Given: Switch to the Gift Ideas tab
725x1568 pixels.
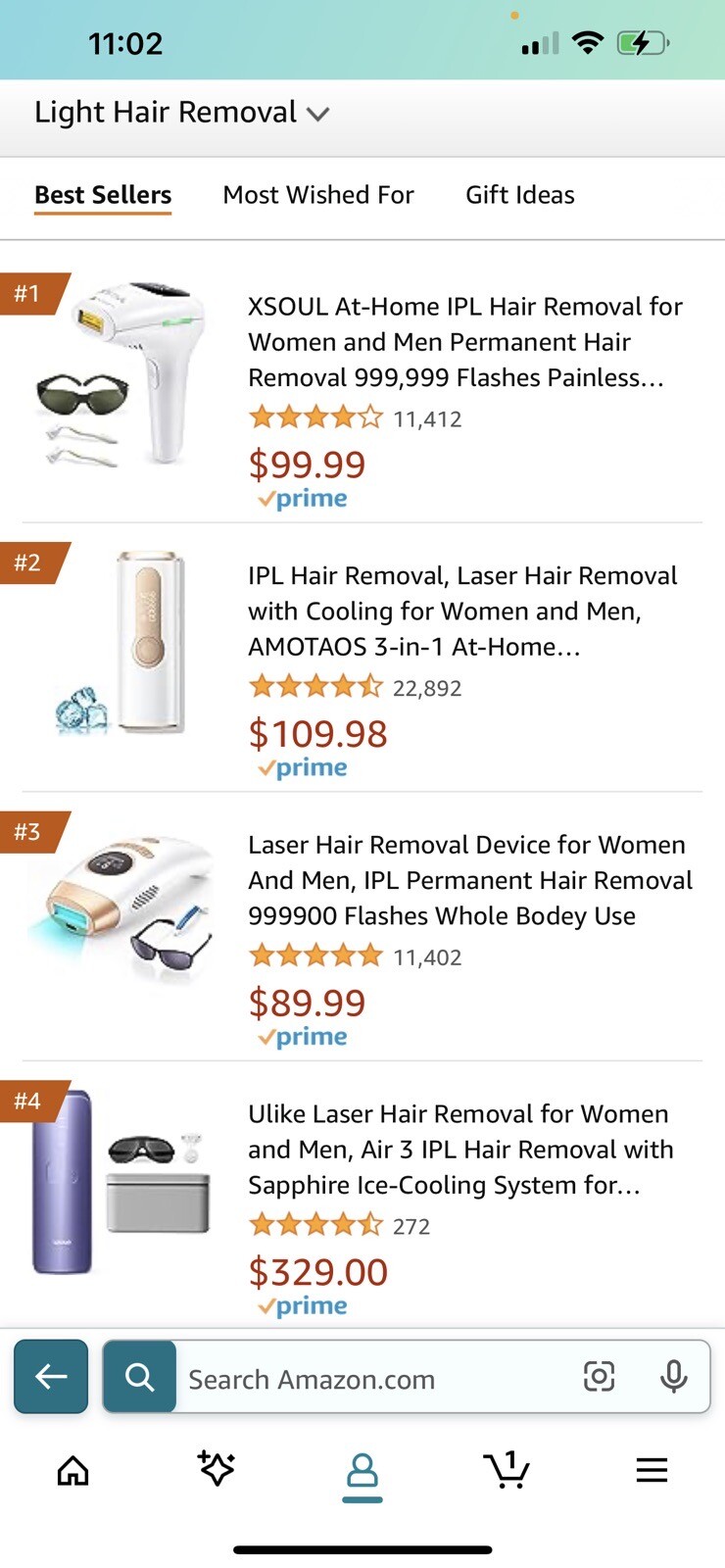Looking at the screenshot, I should coord(519,195).
